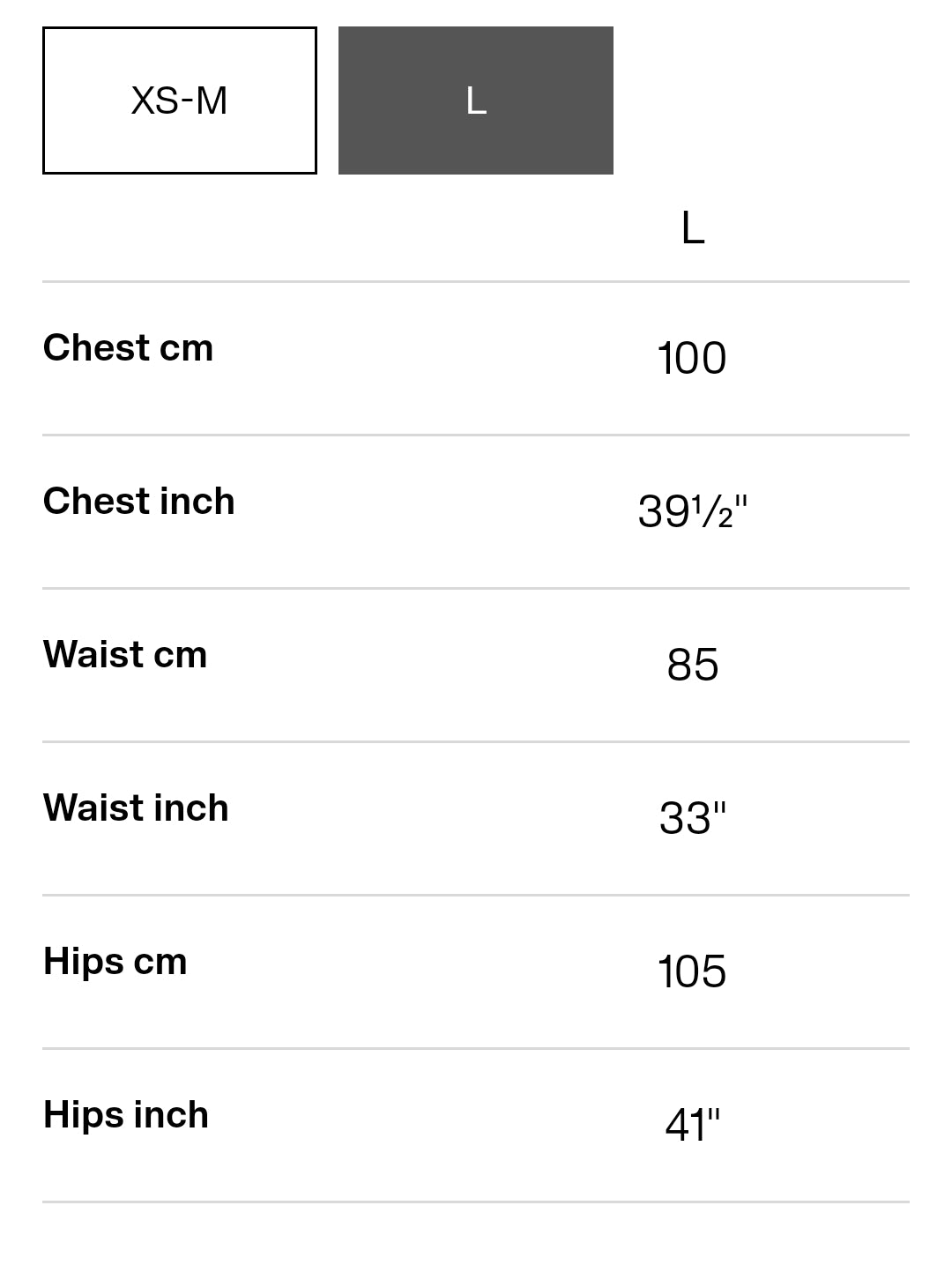Click the Chest cm row label
952x1265 pixels.
click(127, 348)
